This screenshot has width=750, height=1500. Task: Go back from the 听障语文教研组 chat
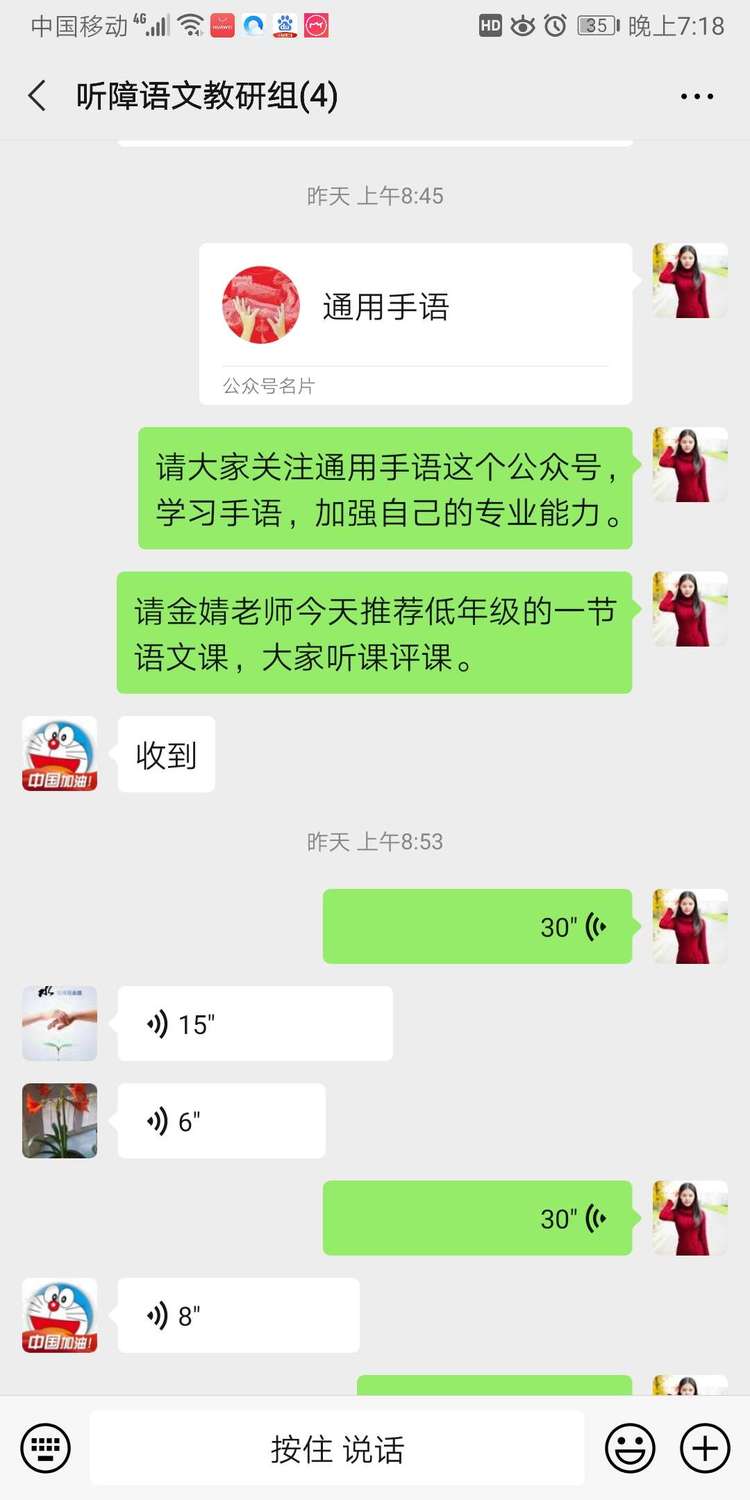(38, 97)
